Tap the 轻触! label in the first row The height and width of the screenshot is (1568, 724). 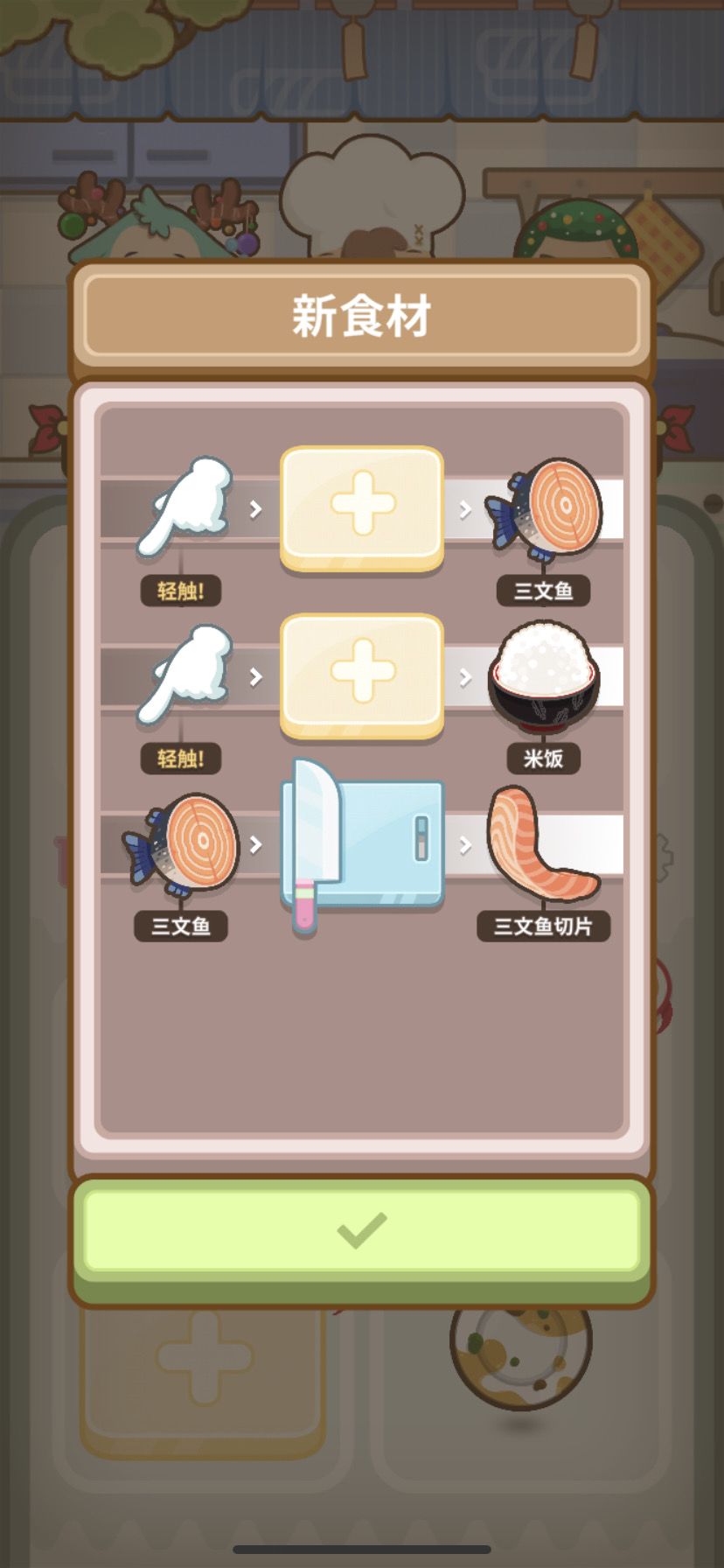tap(179, 591)
